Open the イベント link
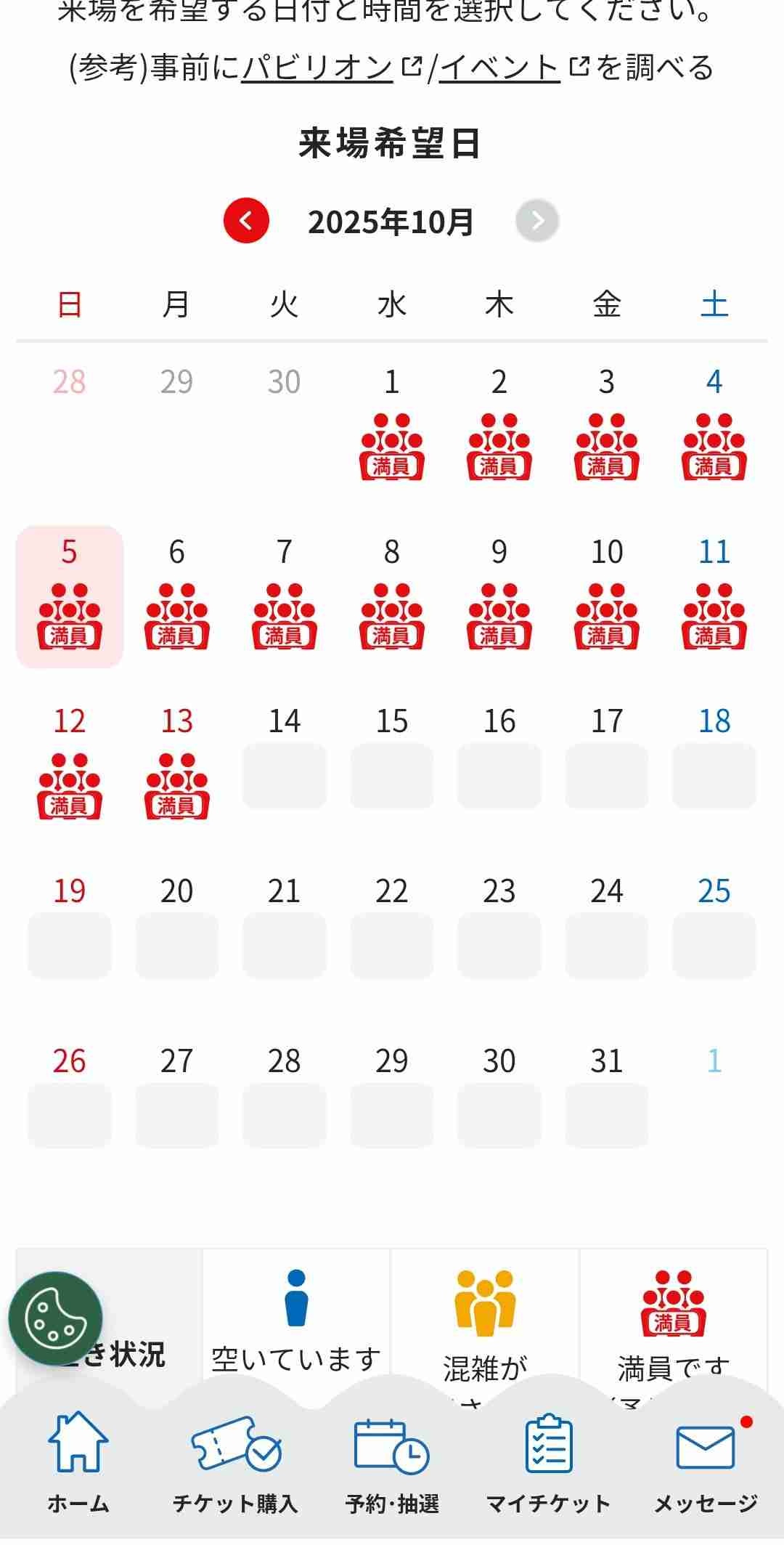 (x=499, y=68)
